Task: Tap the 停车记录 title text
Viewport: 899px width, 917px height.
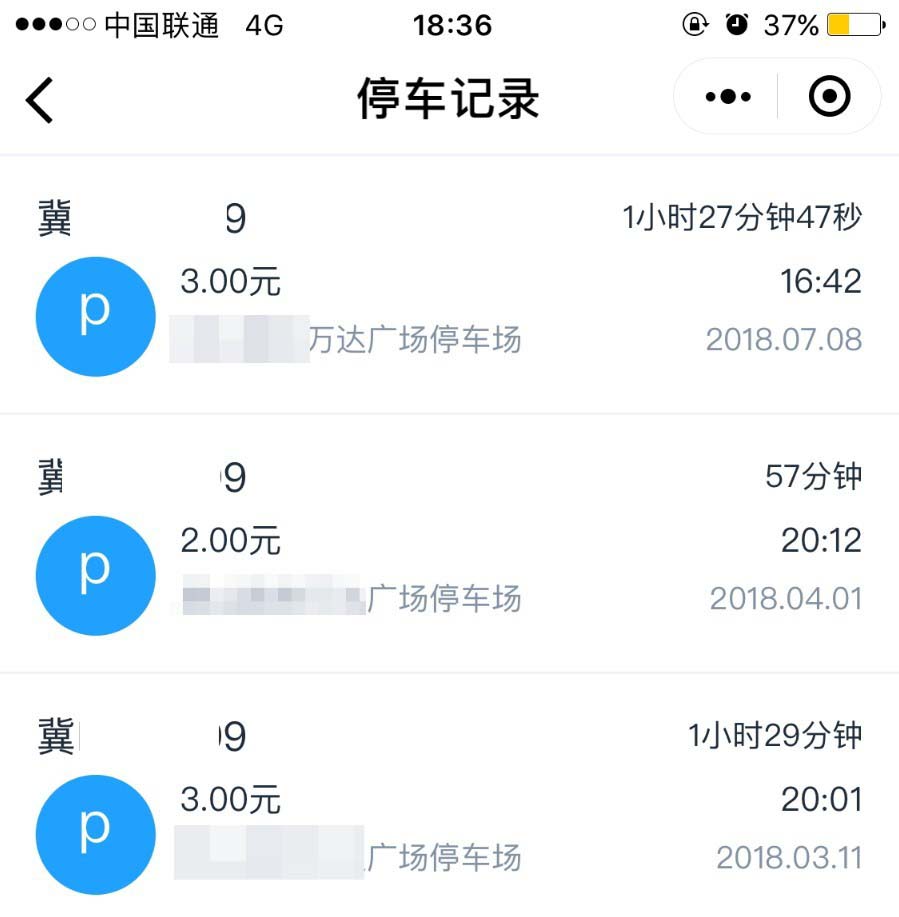Action: 449,97
